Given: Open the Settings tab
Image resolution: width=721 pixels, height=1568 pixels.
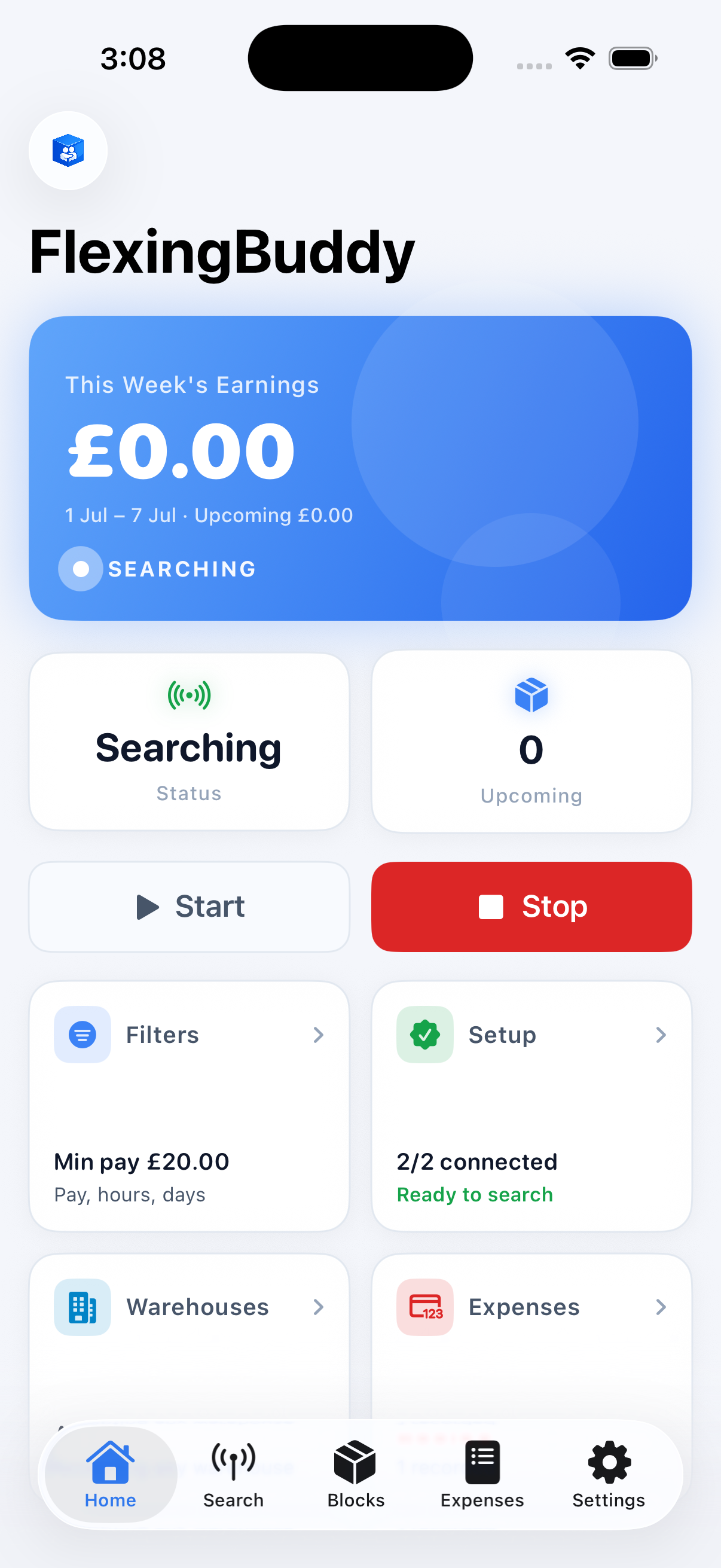Looking at the screenshot, I should 609,1474.
